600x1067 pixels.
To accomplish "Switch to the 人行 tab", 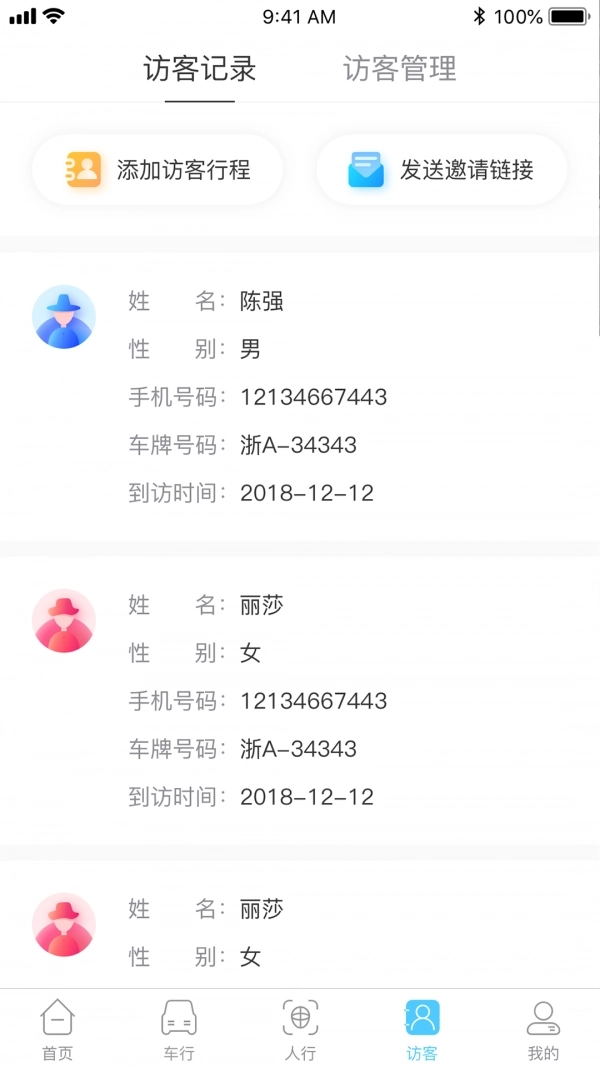I will (x=300, y=1030).
